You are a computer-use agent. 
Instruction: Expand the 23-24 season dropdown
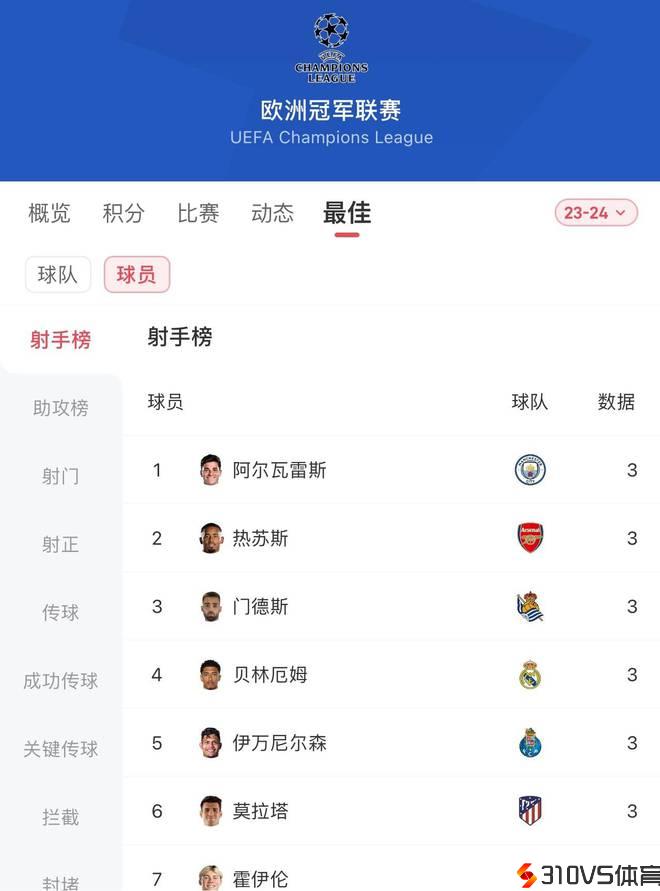595,213
